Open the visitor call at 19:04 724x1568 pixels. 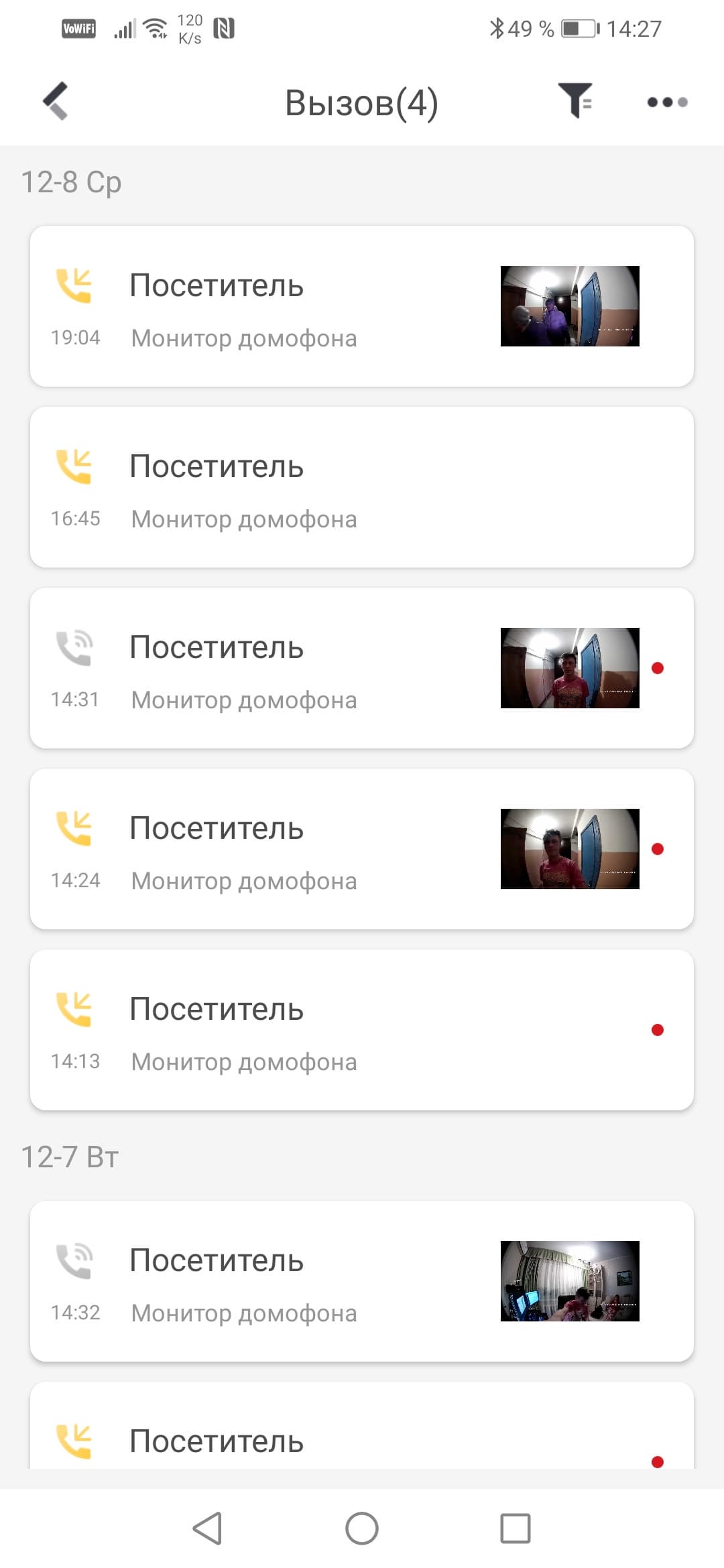(268, 307)
